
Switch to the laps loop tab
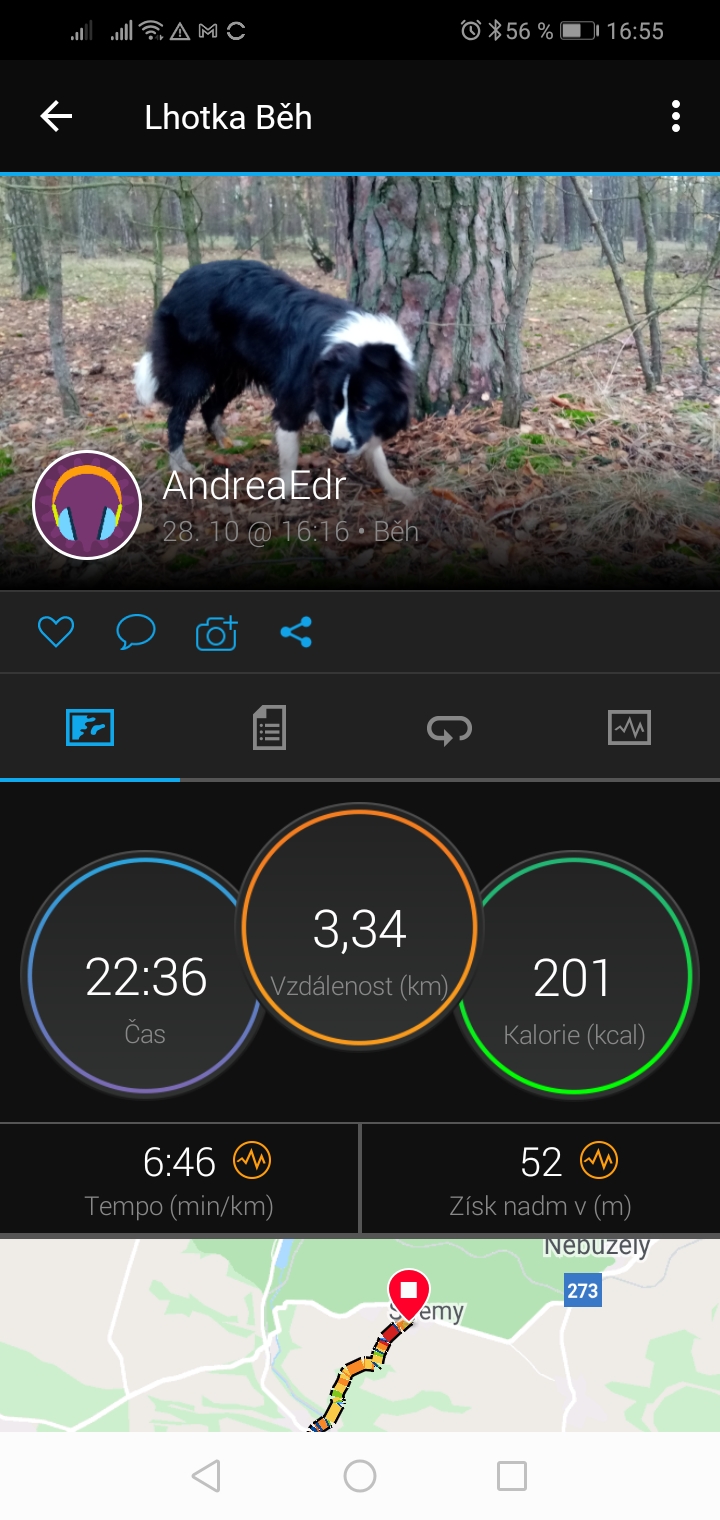pyautogui.click(x=449, y=728)
